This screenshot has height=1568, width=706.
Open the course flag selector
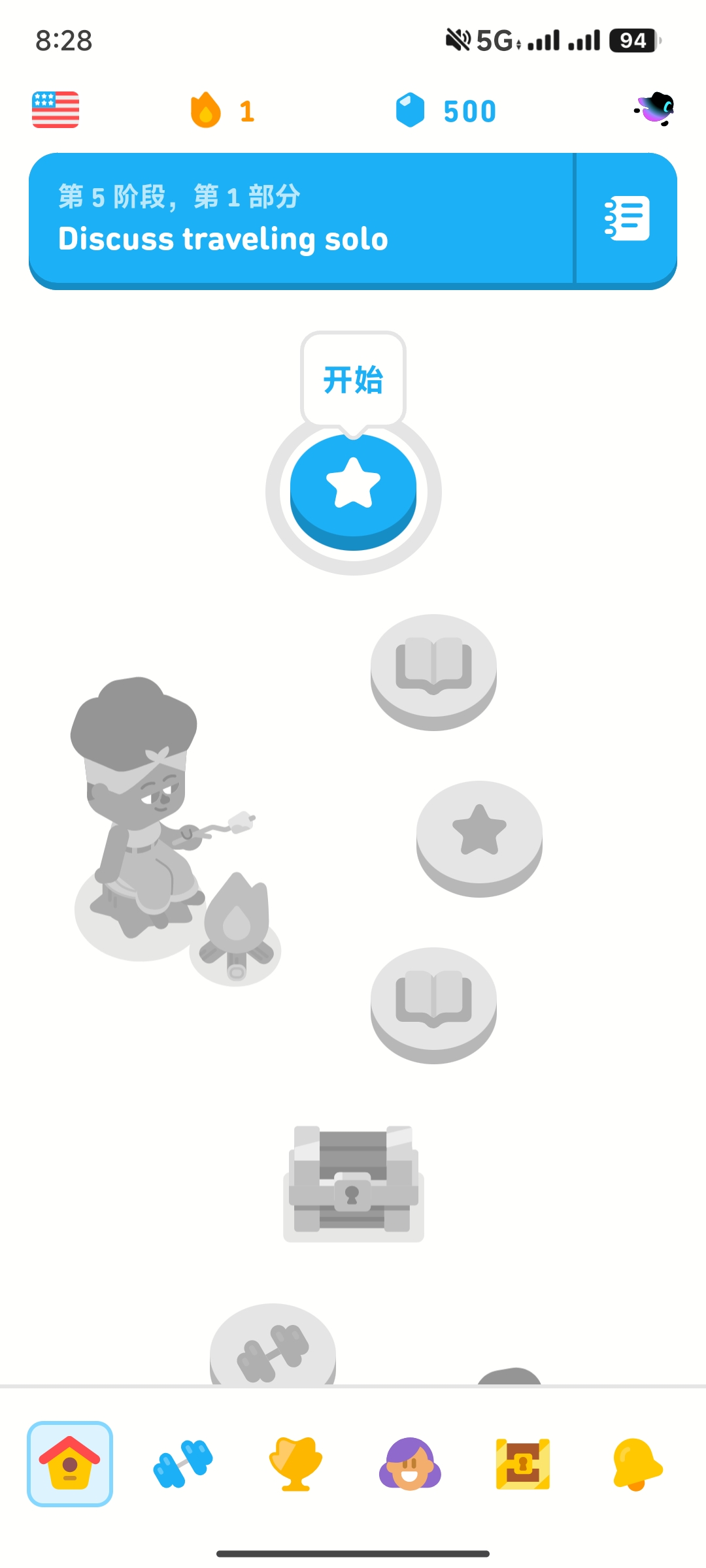[x=56, y=110]
